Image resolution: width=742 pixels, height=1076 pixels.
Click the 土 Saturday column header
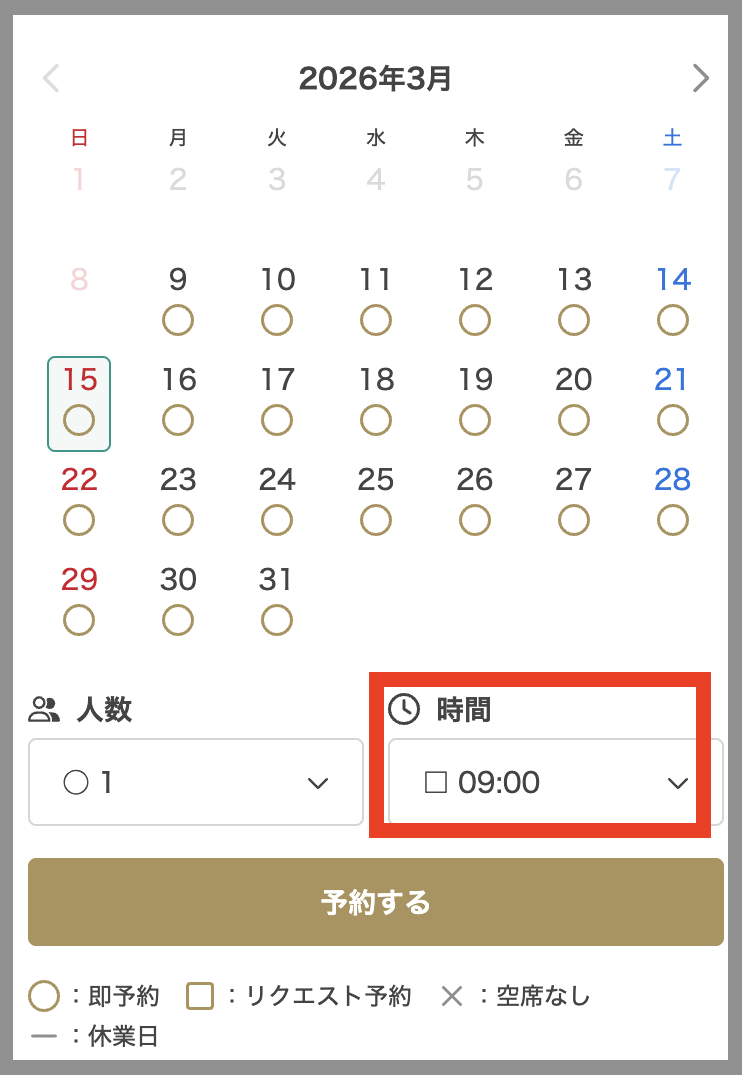click(x=672, y=138)
